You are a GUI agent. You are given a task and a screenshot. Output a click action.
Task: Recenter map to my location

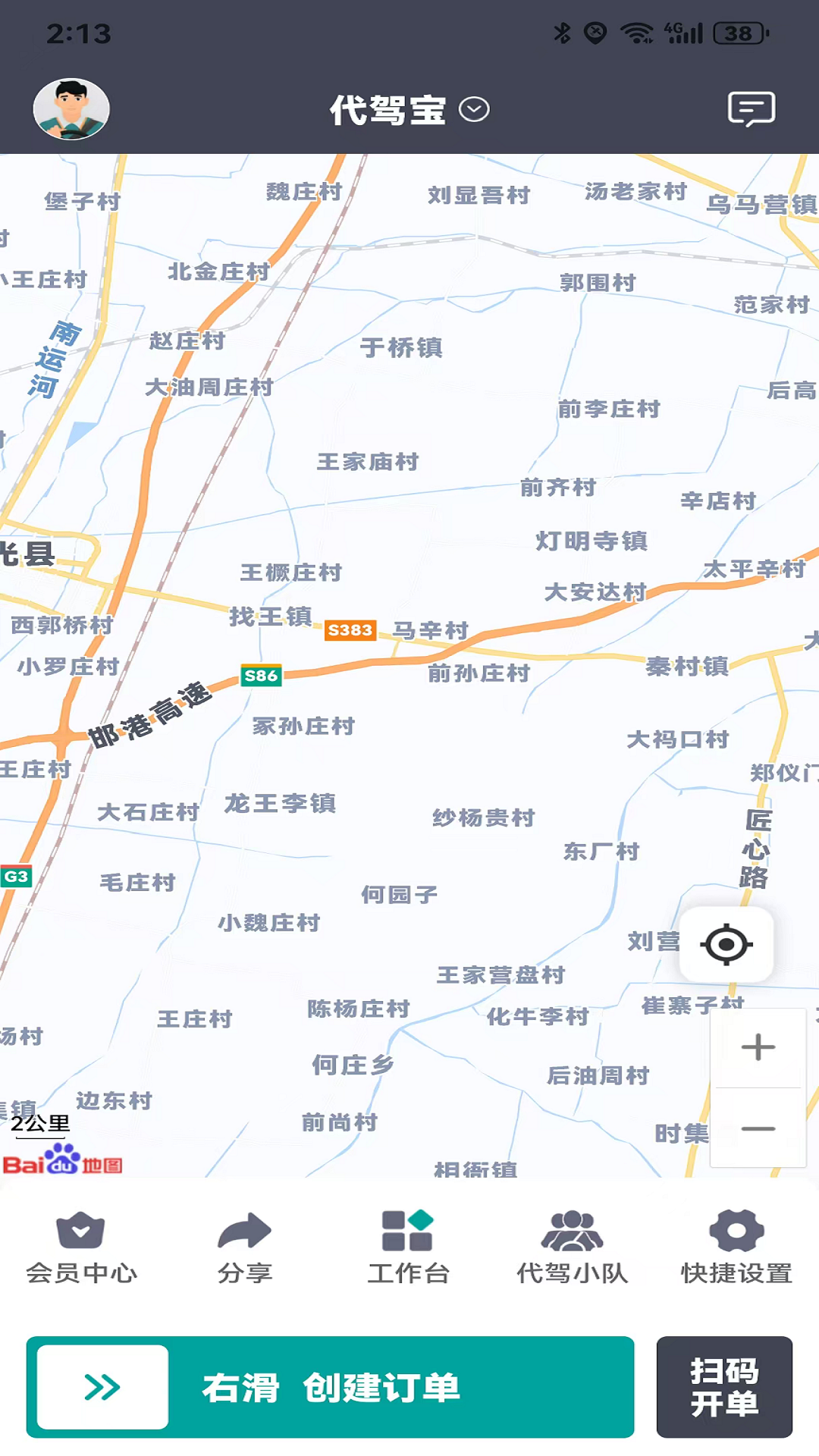click(726, 944)
